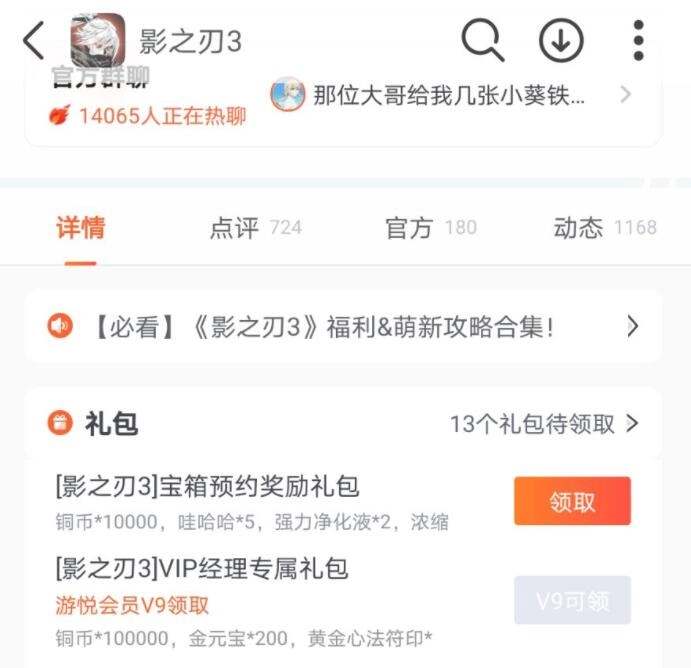Switch to the 动态 tab
Screen dimensions: 691x668
[x=604, y=228]
